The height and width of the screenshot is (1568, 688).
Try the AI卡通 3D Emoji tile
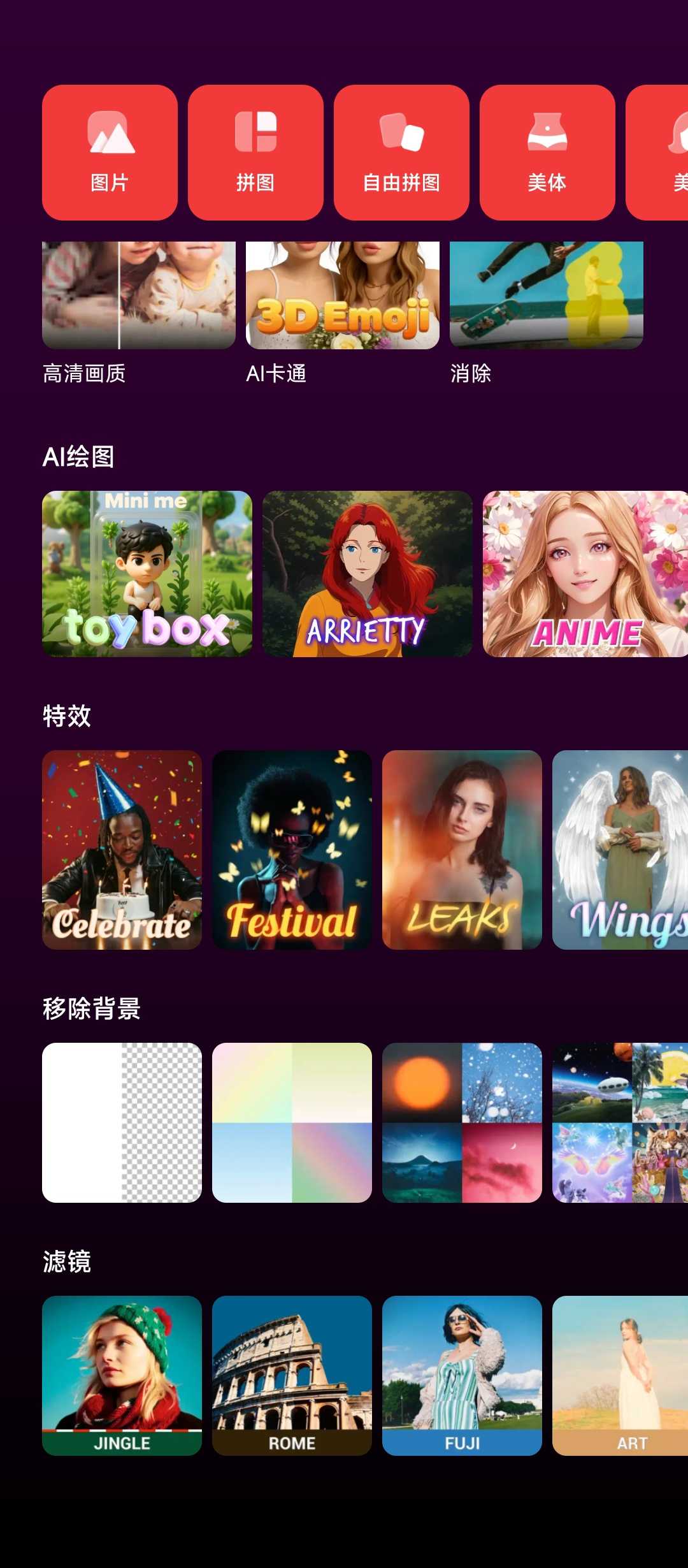pyautogui.click(x=342, y=296)
